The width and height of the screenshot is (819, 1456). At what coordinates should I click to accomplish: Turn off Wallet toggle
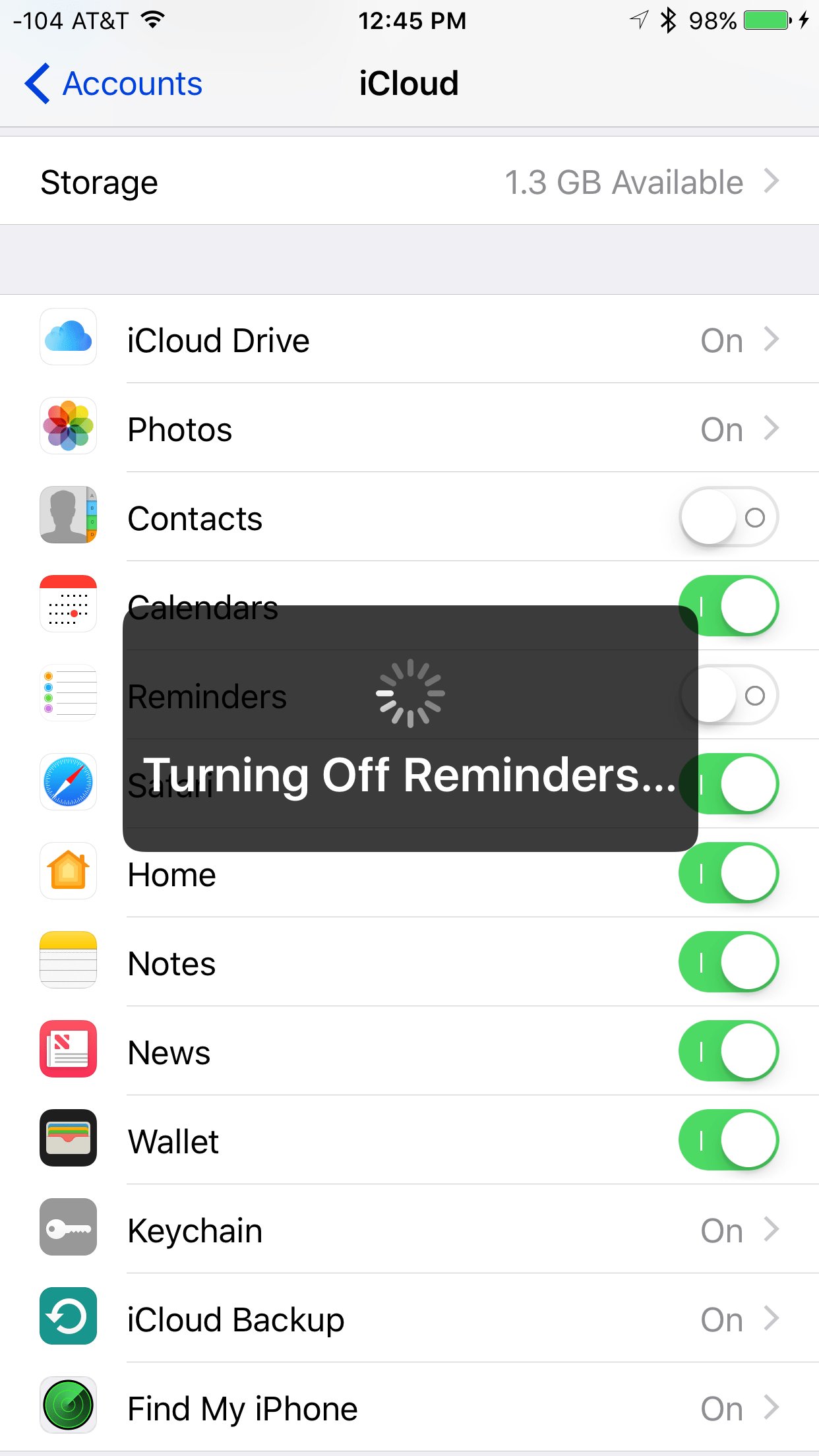pyautogui.click(x=729, y=1140)
